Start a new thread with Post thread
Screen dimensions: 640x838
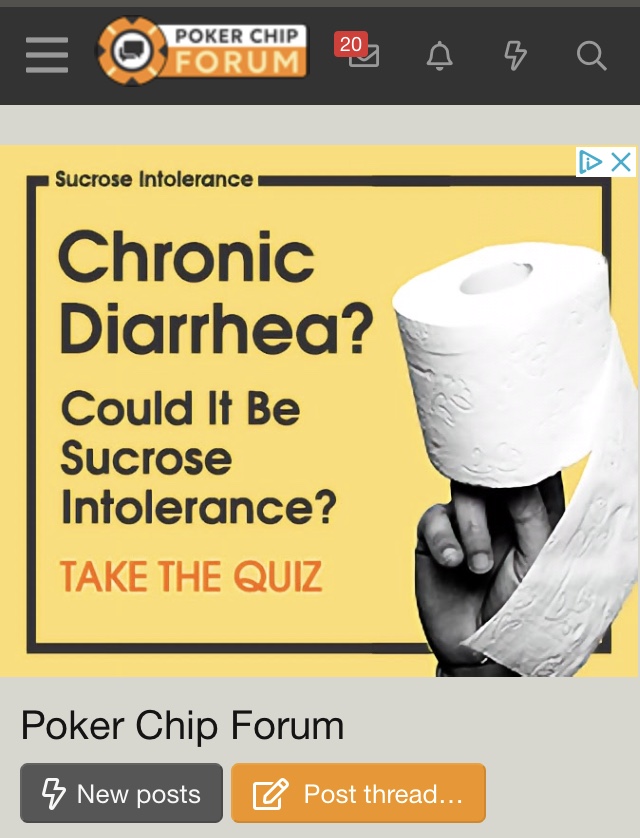click(x=358, y=794)
